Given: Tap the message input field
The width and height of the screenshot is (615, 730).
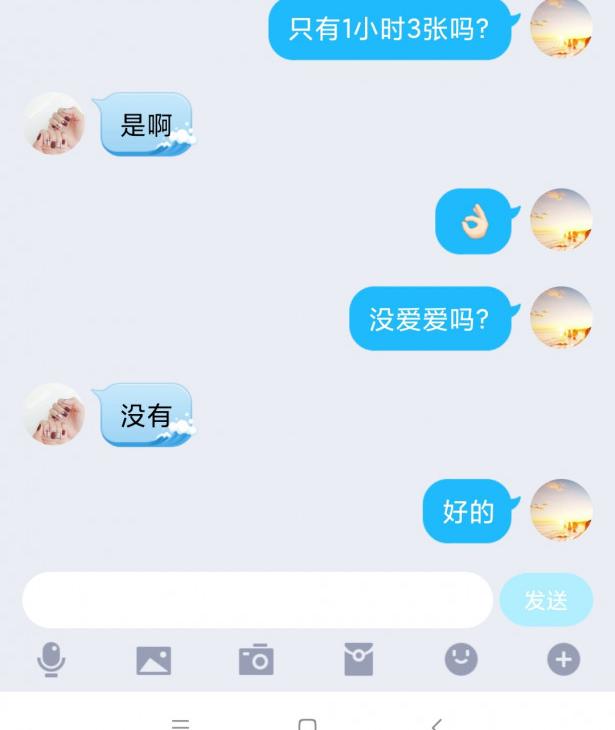Looking at the screenshot, I should tap(257, 600).
